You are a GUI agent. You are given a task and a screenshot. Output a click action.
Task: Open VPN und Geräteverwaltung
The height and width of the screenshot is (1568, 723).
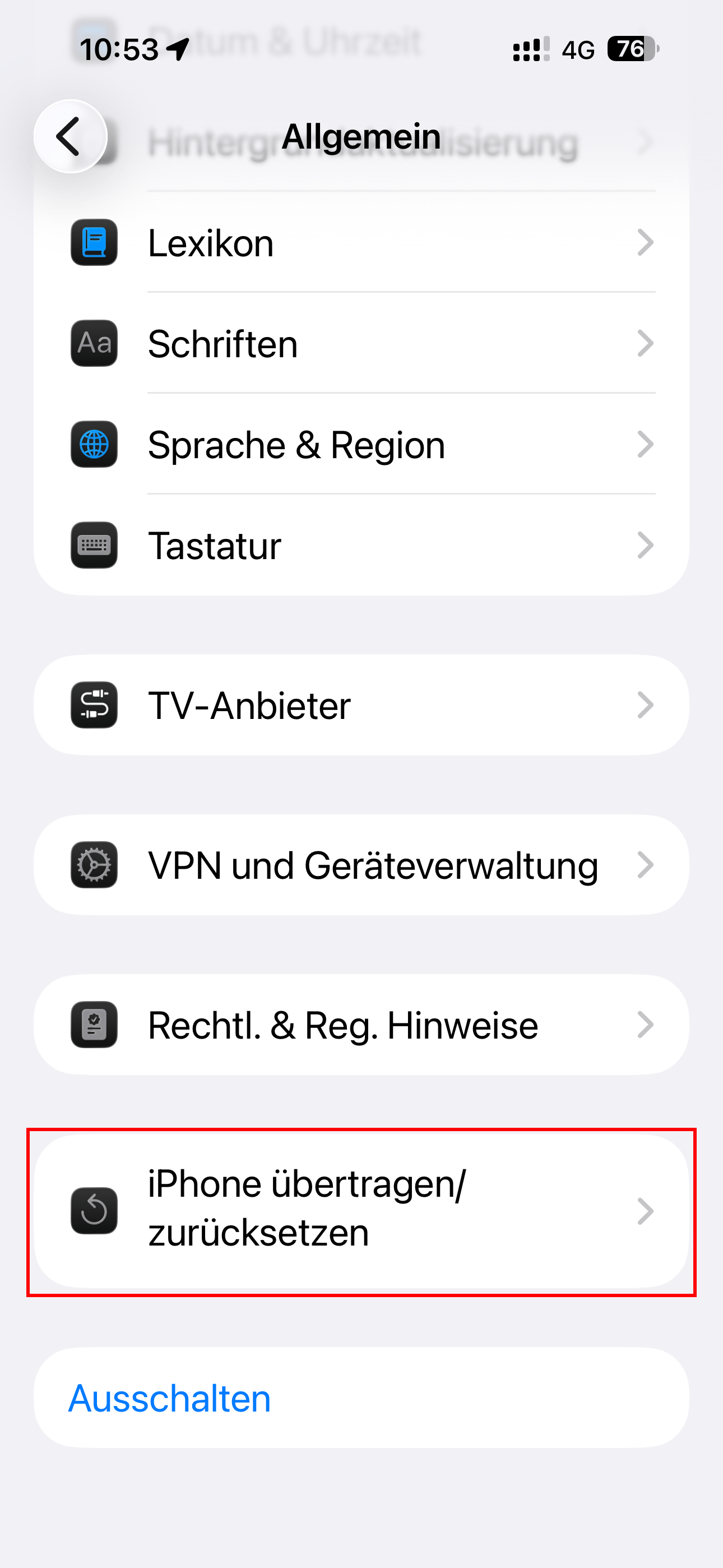pos(361,865)
